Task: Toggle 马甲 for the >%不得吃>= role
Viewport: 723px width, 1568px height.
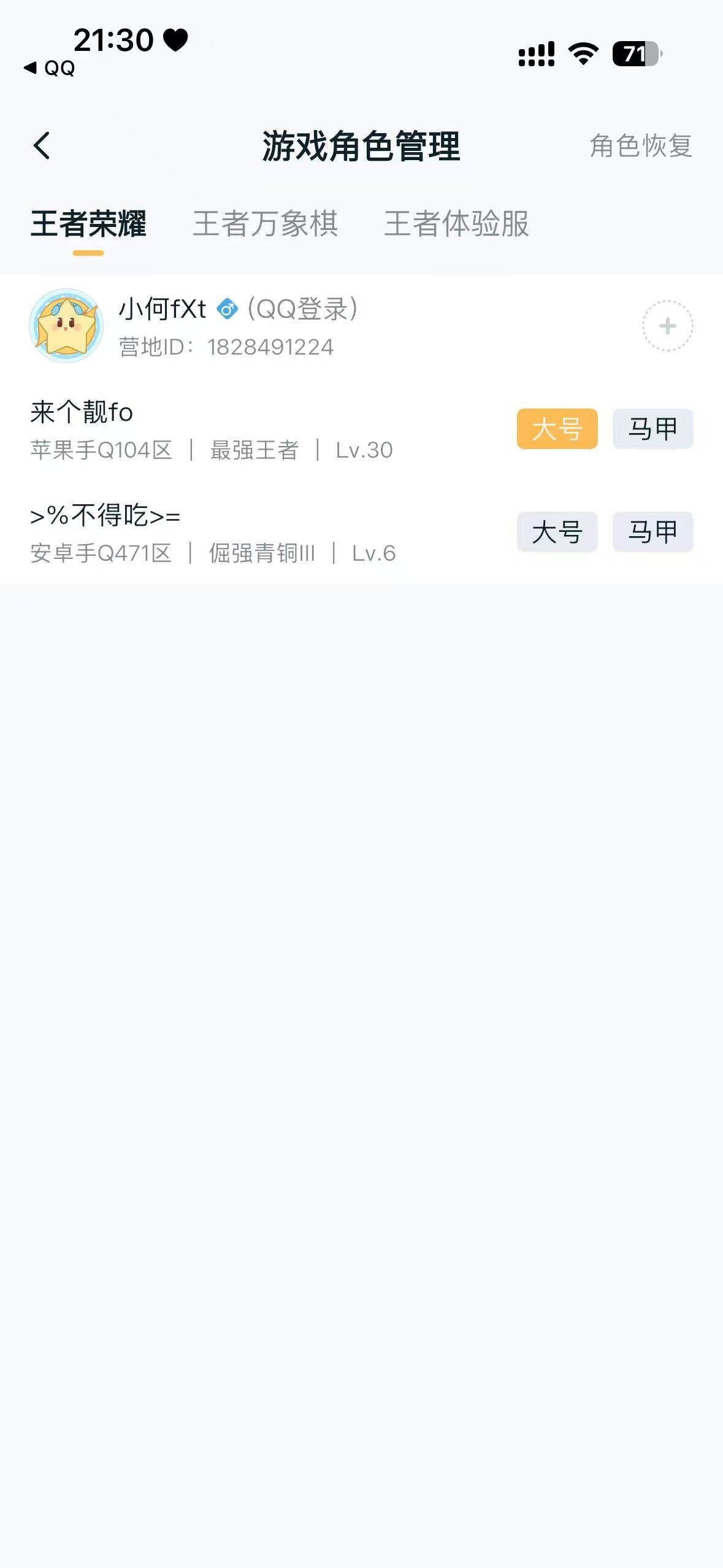Action: 652,532
